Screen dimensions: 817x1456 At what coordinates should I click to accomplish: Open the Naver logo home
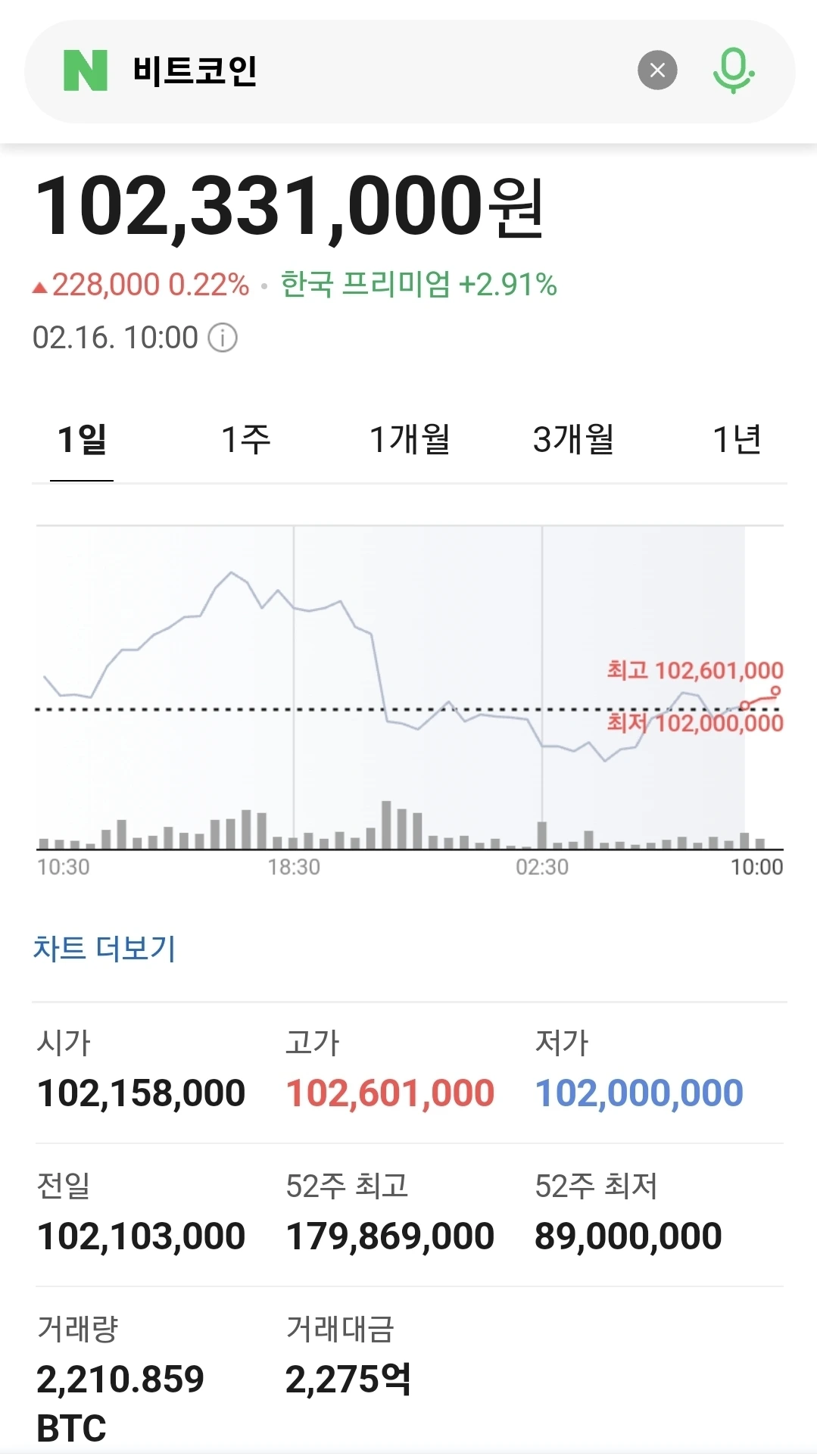pyautogui.click(x=86, y=70)
